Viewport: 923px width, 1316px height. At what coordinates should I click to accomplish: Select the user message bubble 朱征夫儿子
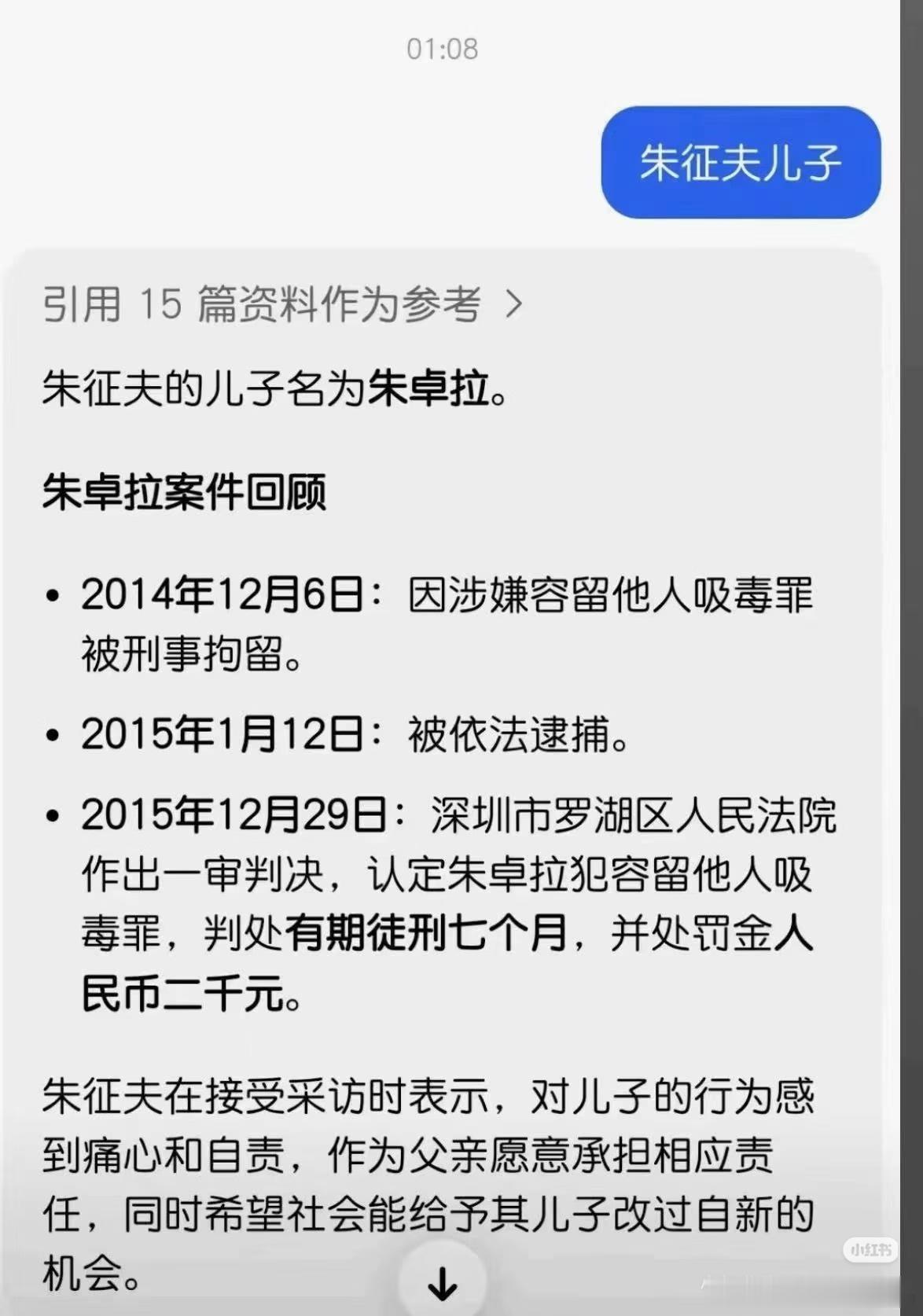click(741, 161)
